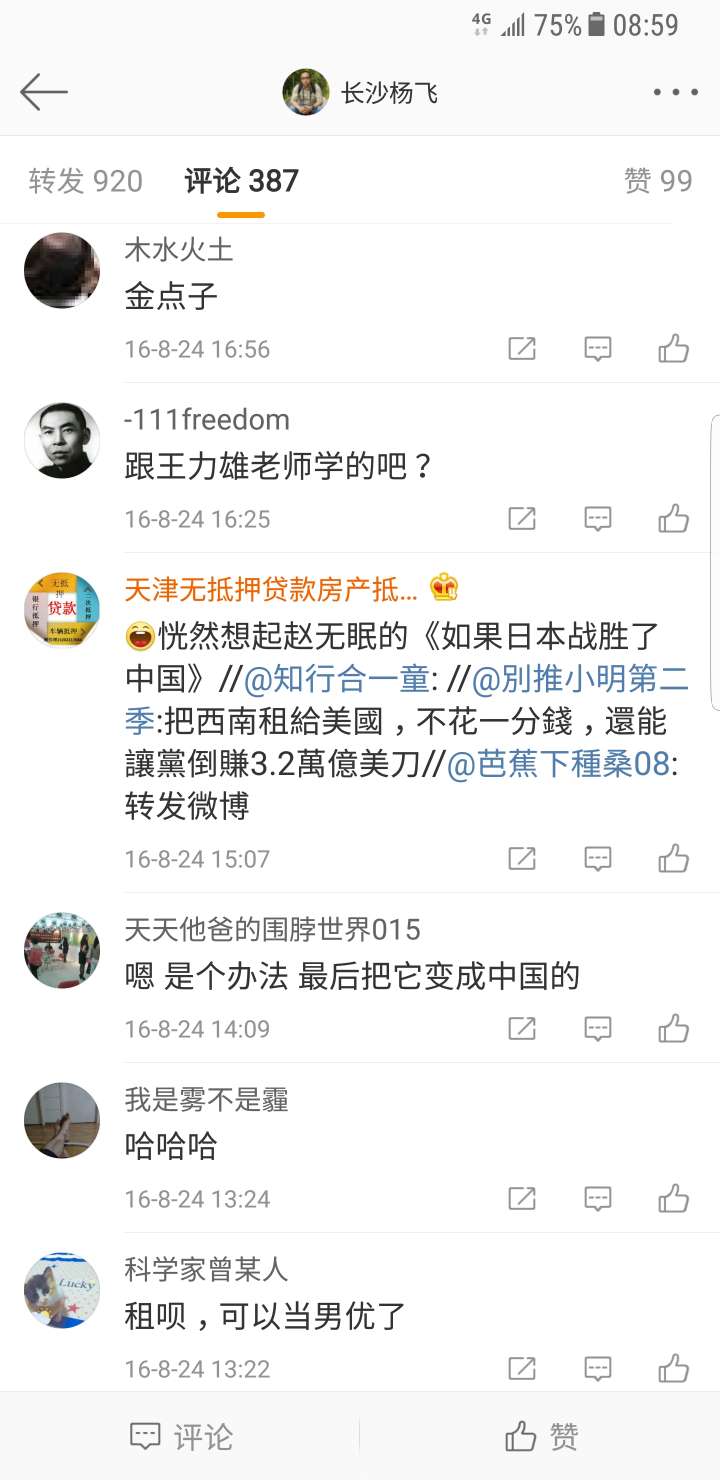
Task: Like -111freedom's comment
Action: pyautogui.click(x=673, y=518)
